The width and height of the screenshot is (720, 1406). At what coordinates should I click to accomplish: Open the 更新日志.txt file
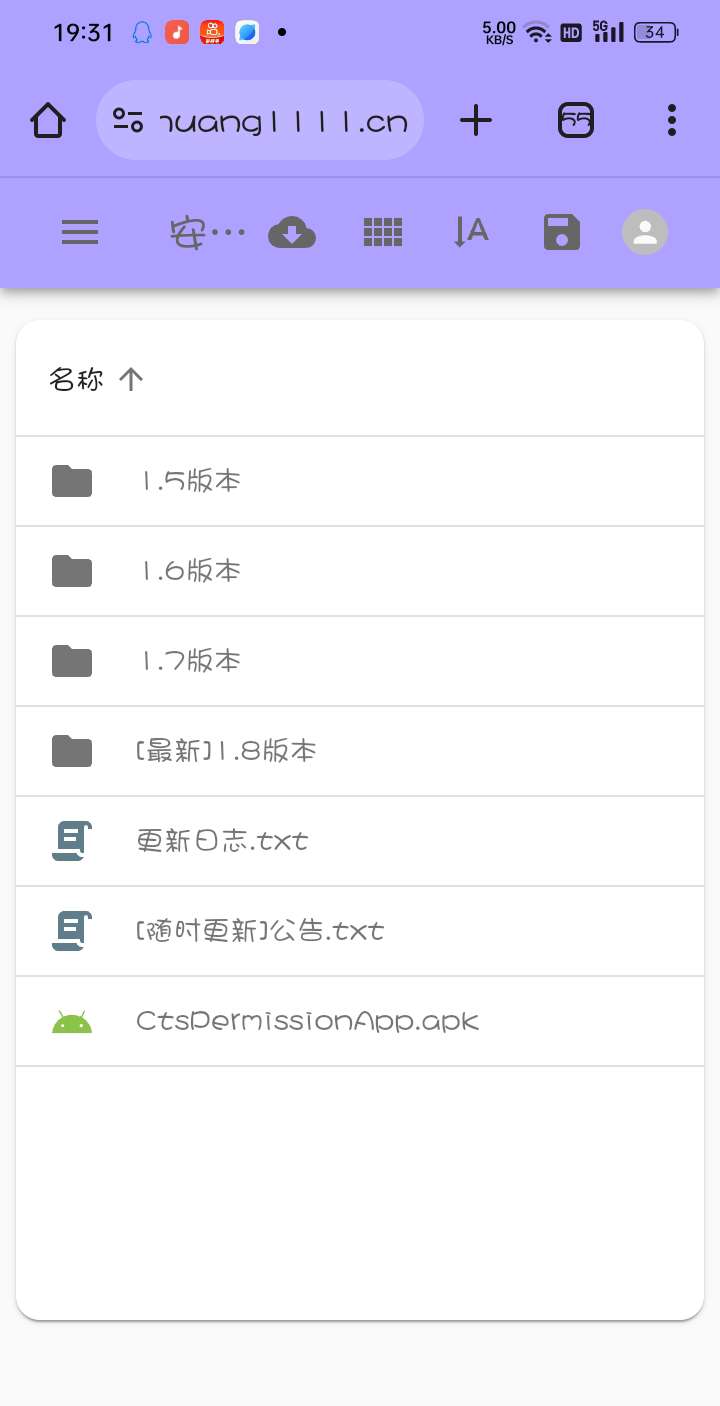click(x=360, y=841)
